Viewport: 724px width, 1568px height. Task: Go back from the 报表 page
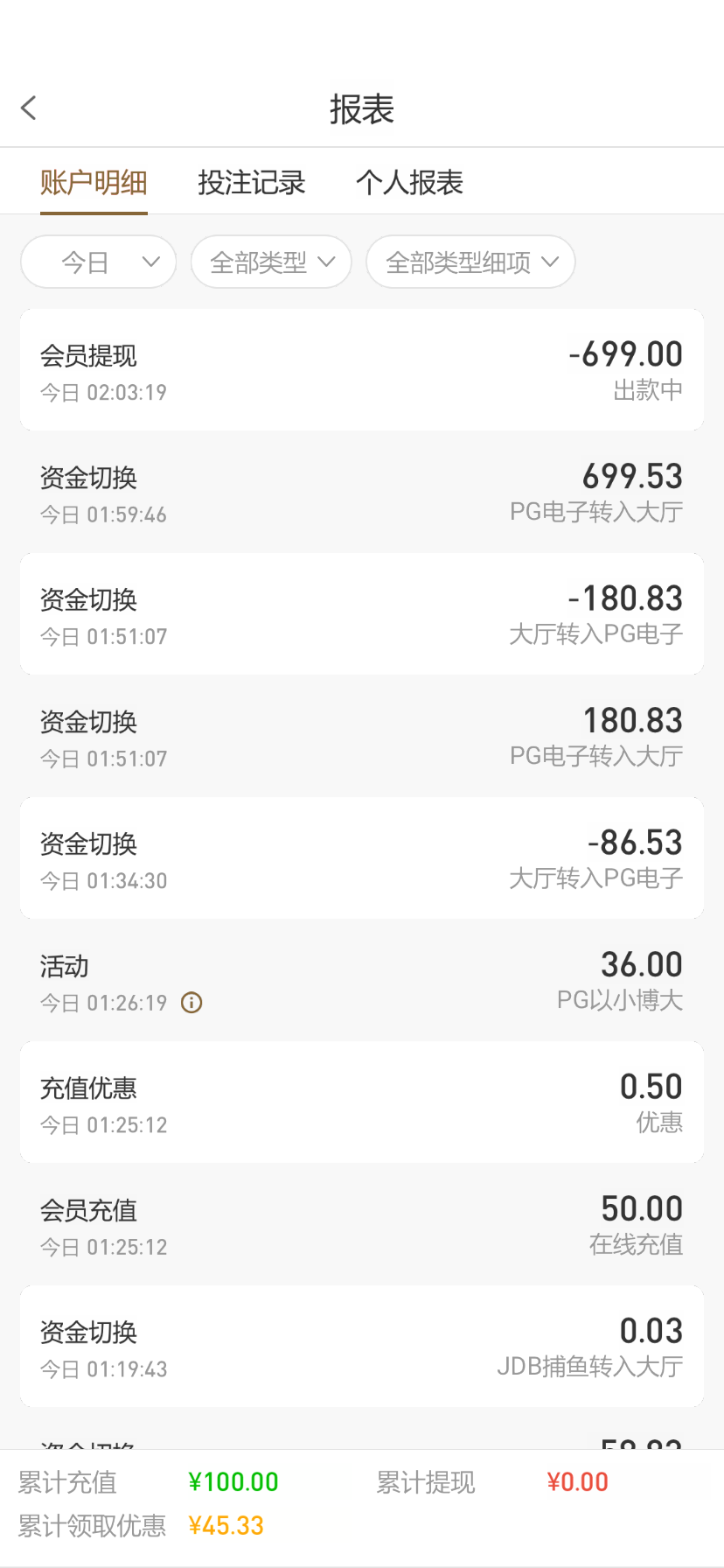[x=29, y=108]
